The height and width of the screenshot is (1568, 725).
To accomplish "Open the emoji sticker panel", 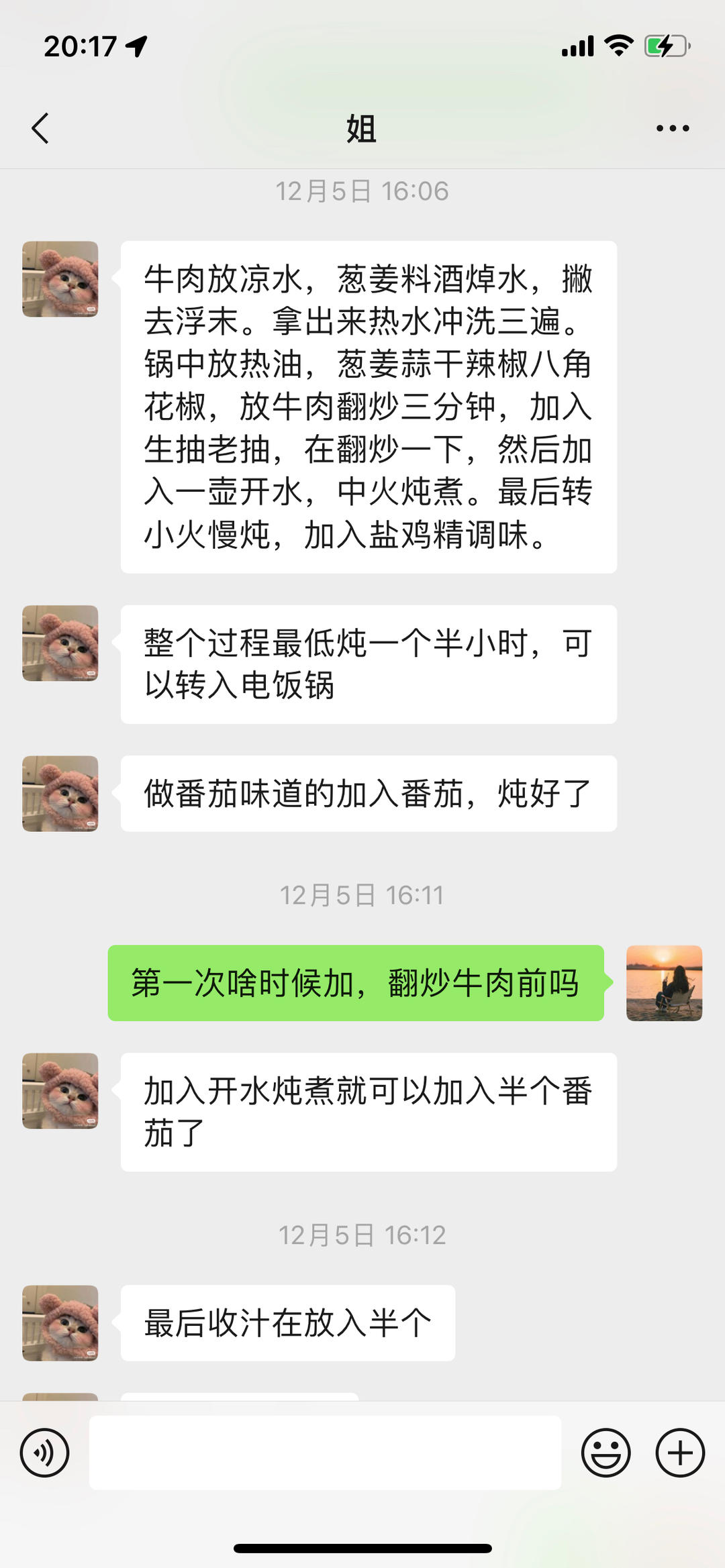I will (x=606, y=1453).
